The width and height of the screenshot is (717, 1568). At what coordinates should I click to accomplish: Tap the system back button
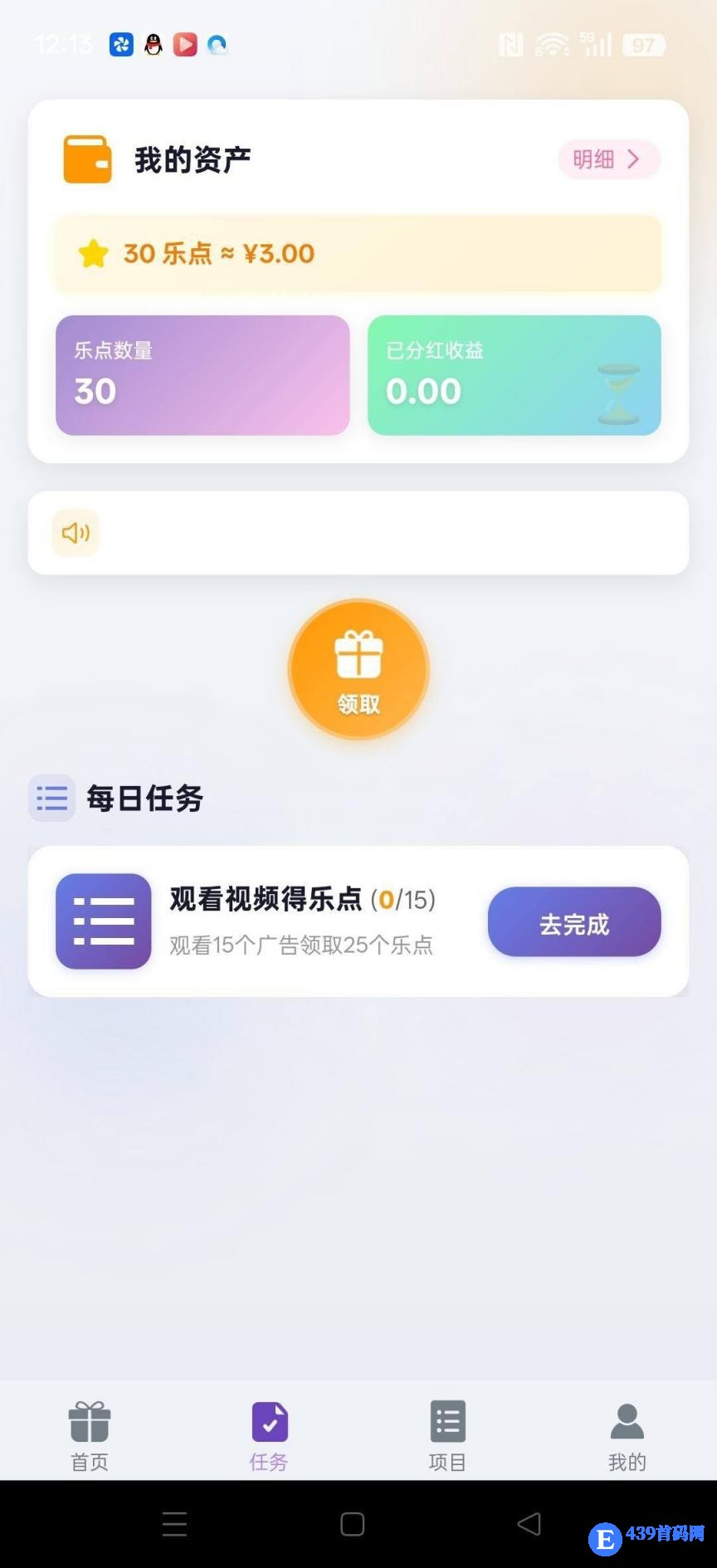pyautogui.click(x=529, y=1524)
